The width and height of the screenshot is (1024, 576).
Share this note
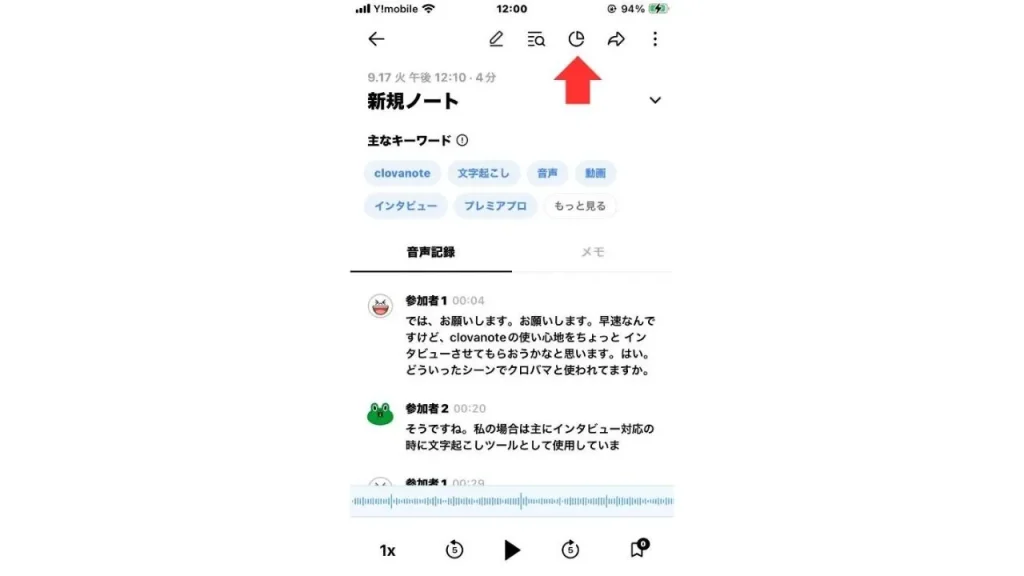click(x=616, y=39)
